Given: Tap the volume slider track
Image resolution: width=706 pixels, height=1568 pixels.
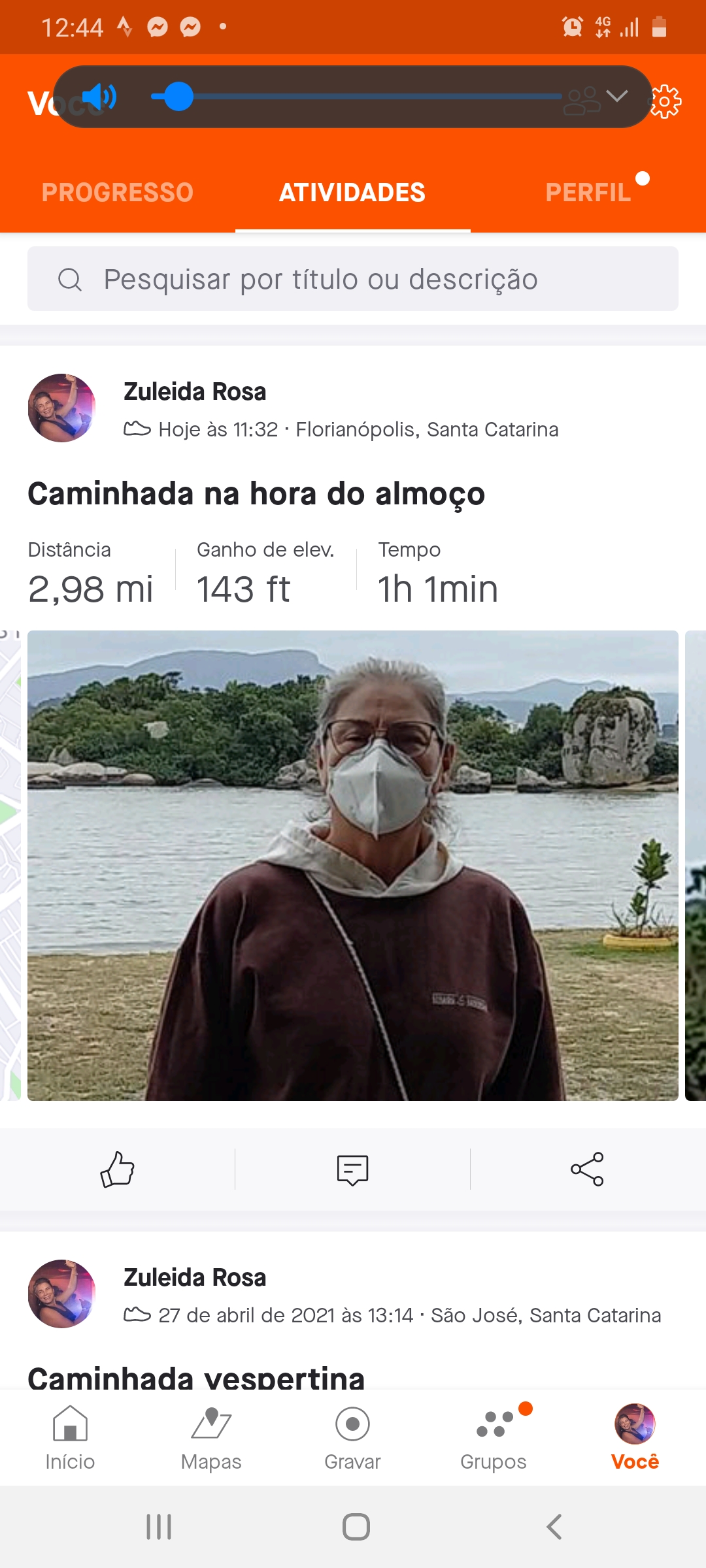Looking at the screenshot, I should click(356, 97).
